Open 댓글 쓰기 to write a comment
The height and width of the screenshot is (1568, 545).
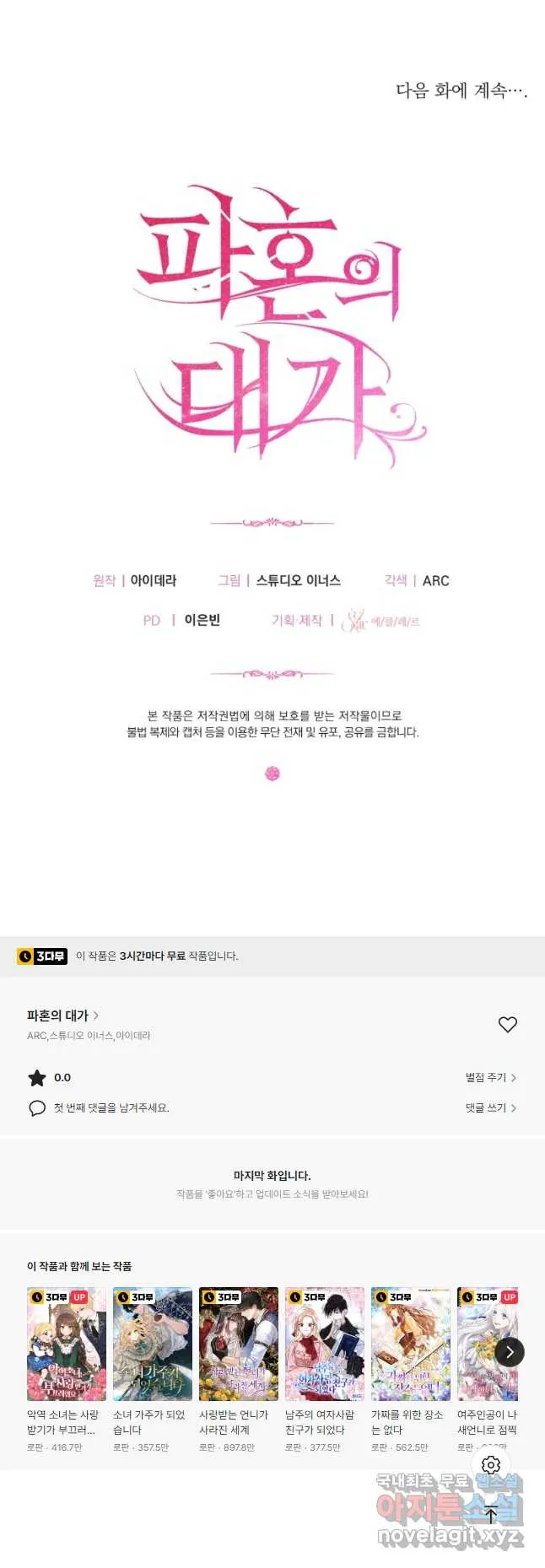[x=490, y=1107]
